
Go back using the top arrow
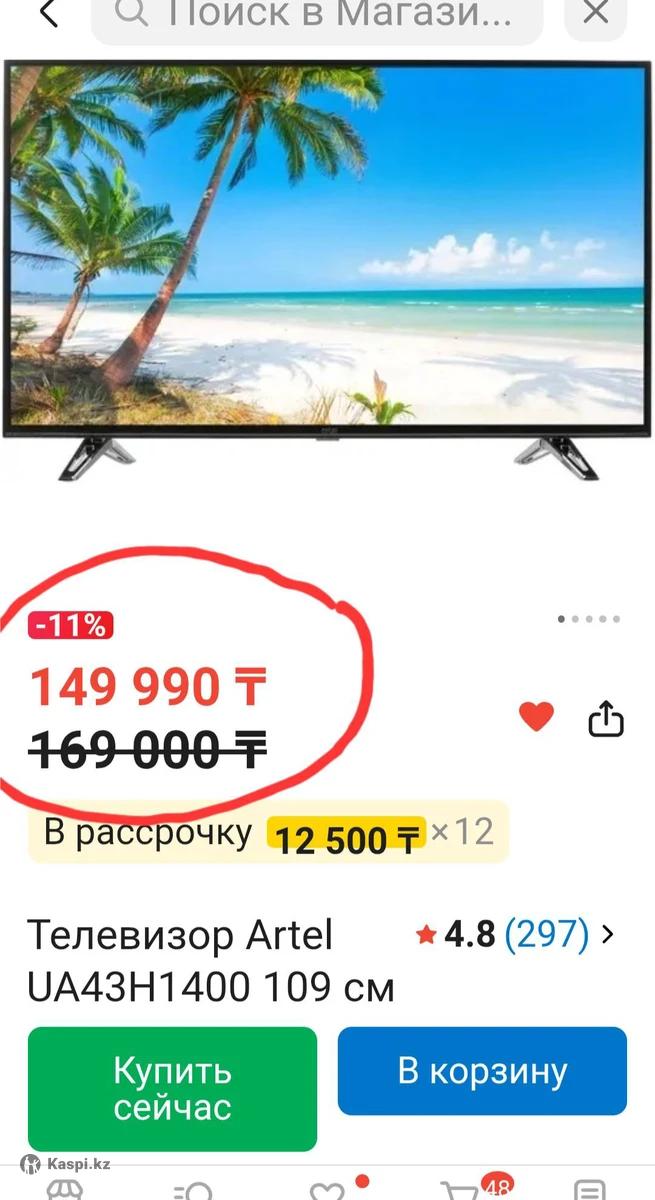(47, 15)
